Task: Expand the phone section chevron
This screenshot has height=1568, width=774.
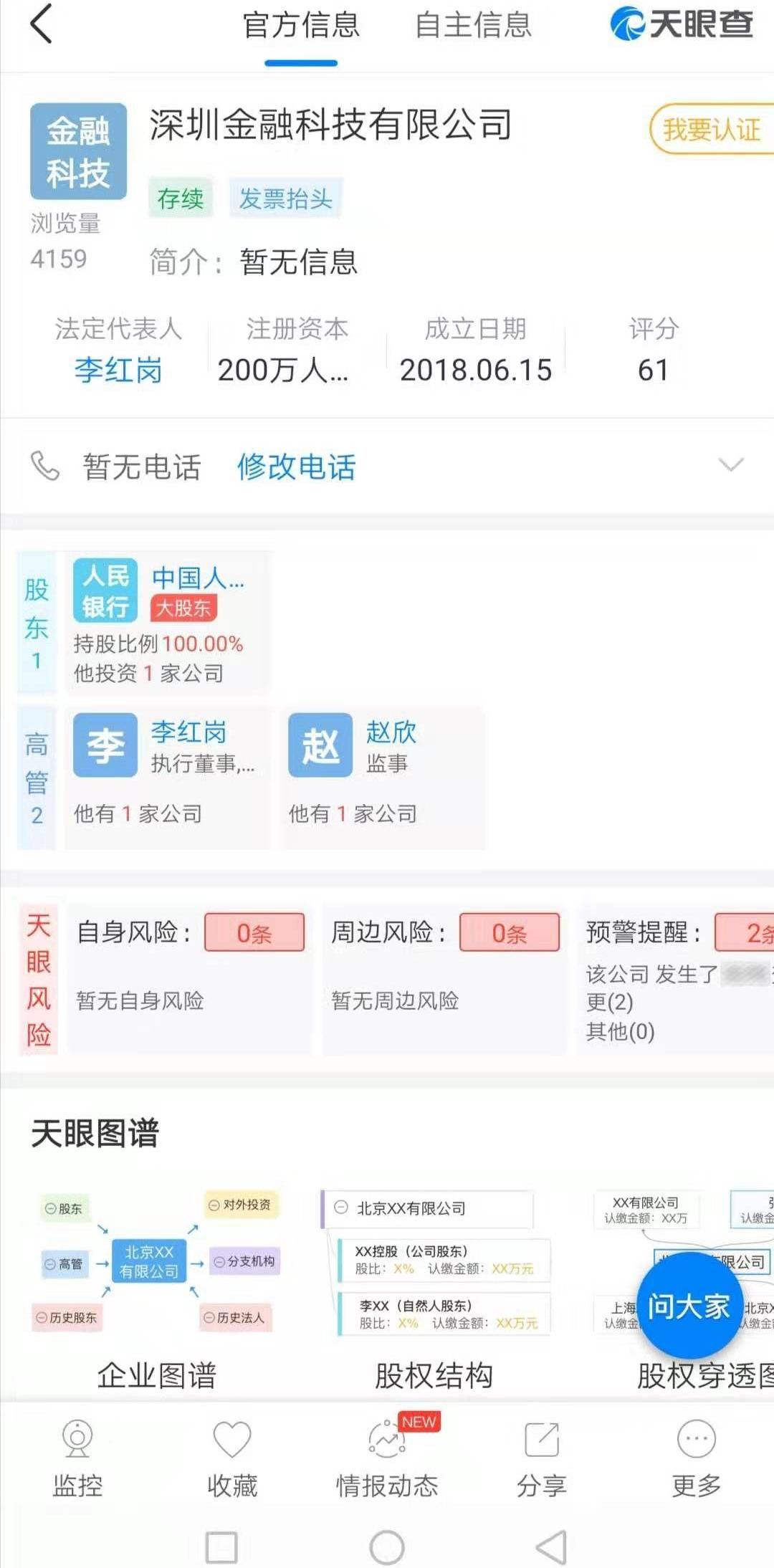Action: coord(731,464)
